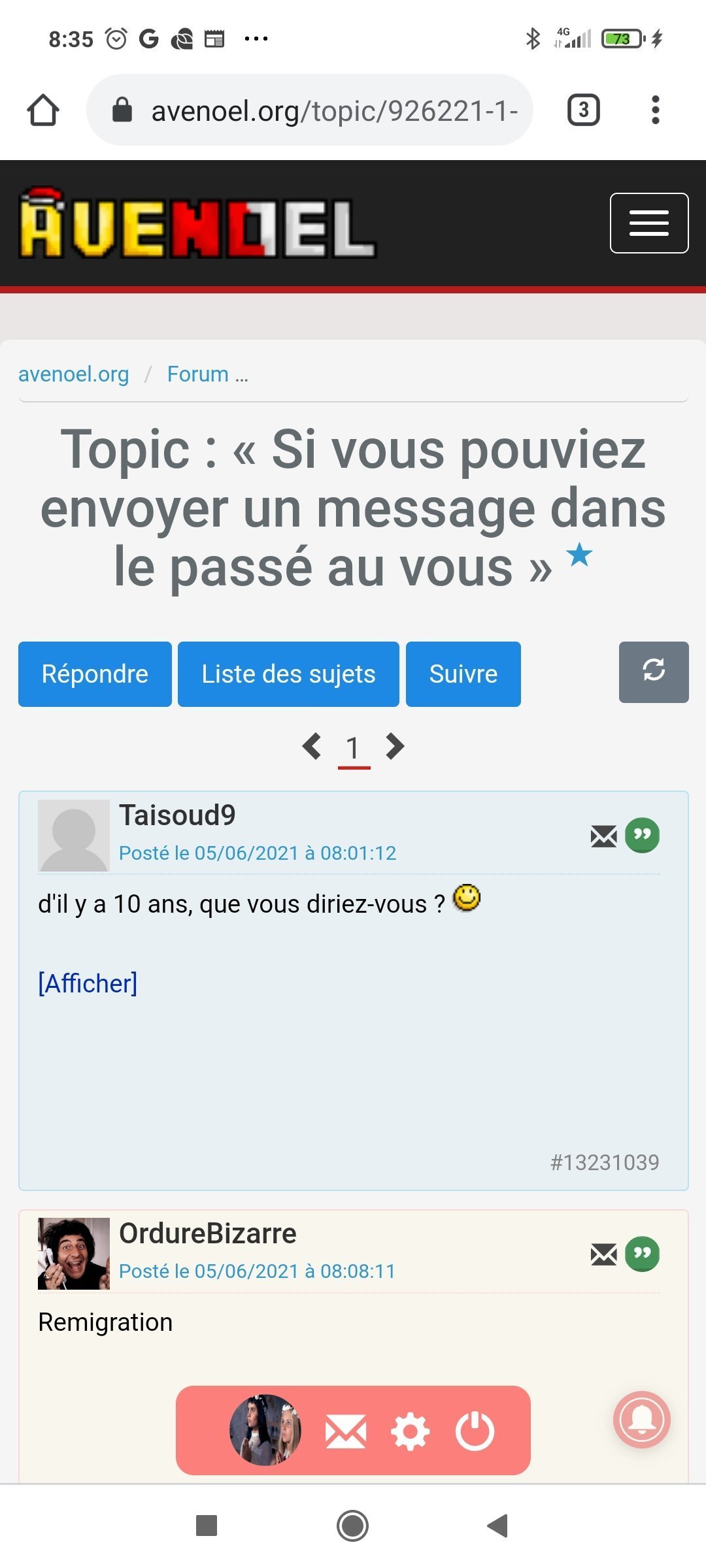
Task: Go to the previous page arrow
Action: click(312, 746)
